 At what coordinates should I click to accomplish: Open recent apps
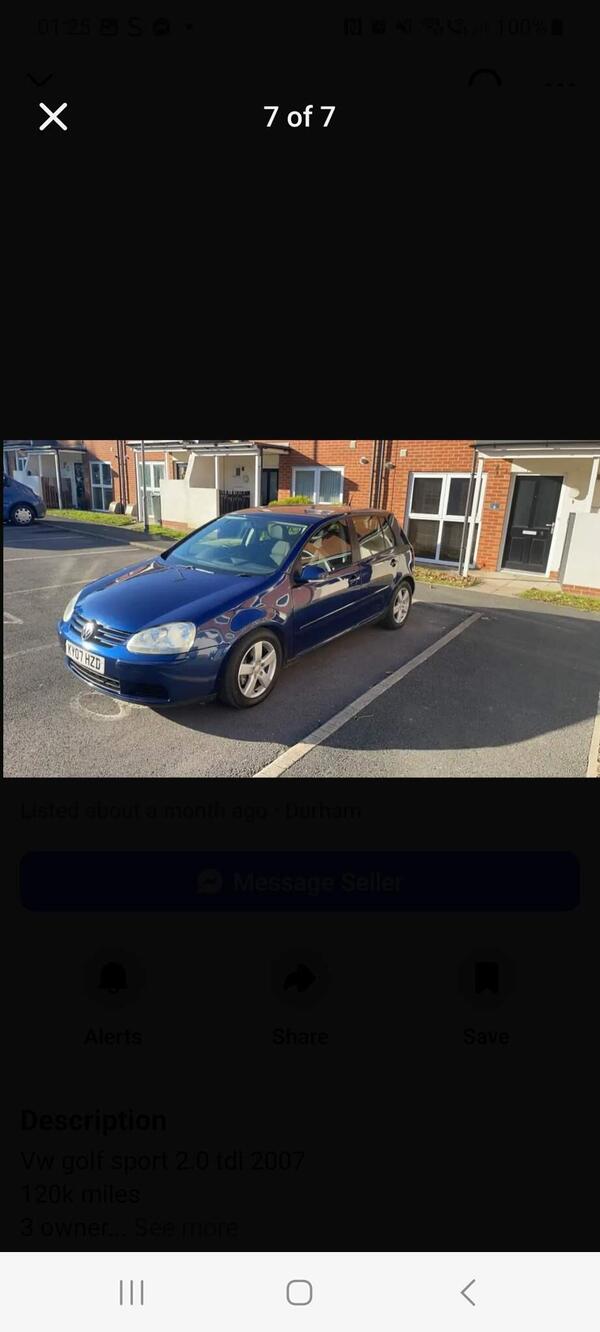point(131,1292)
